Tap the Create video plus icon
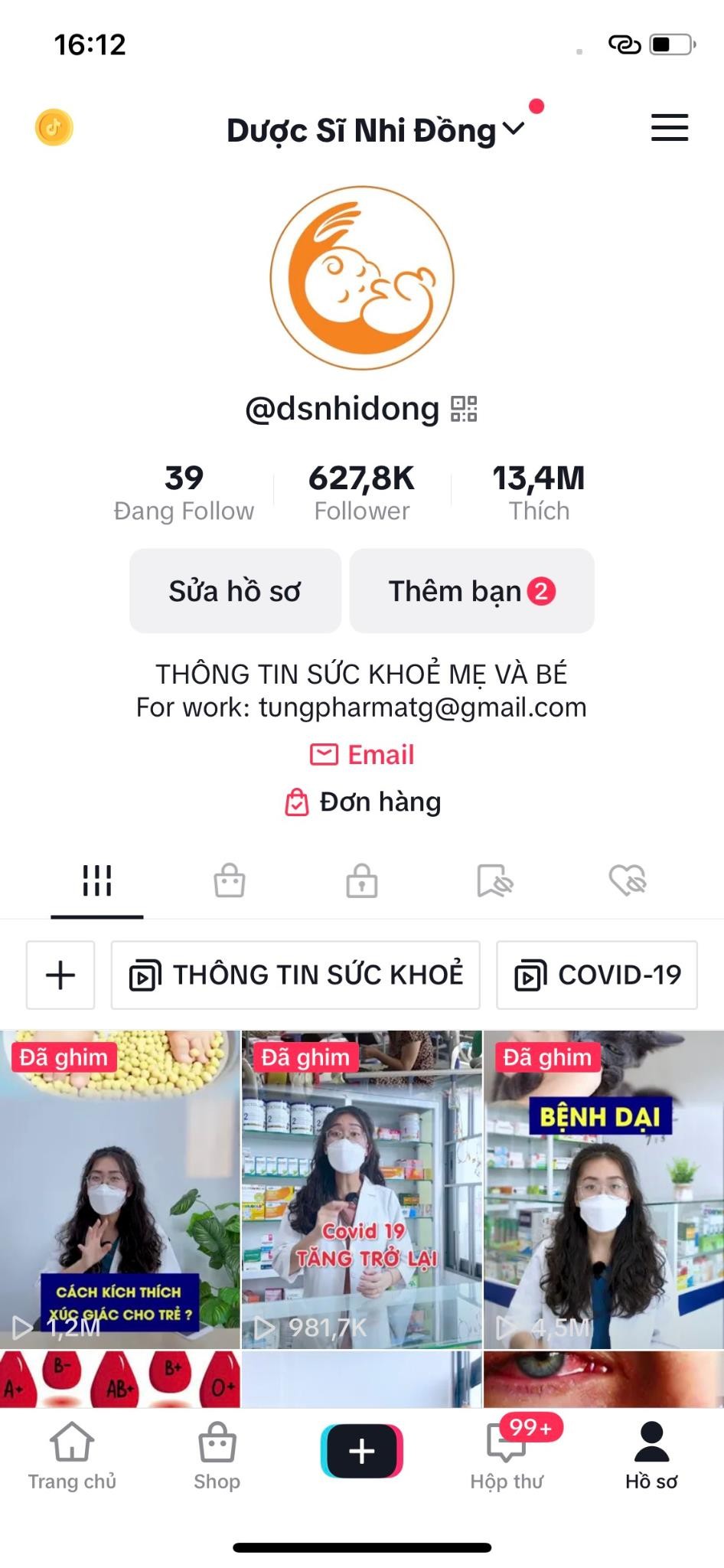The width and height of the screenshot is (724, 1568). pyautogui.click(x=361, y=1451)
